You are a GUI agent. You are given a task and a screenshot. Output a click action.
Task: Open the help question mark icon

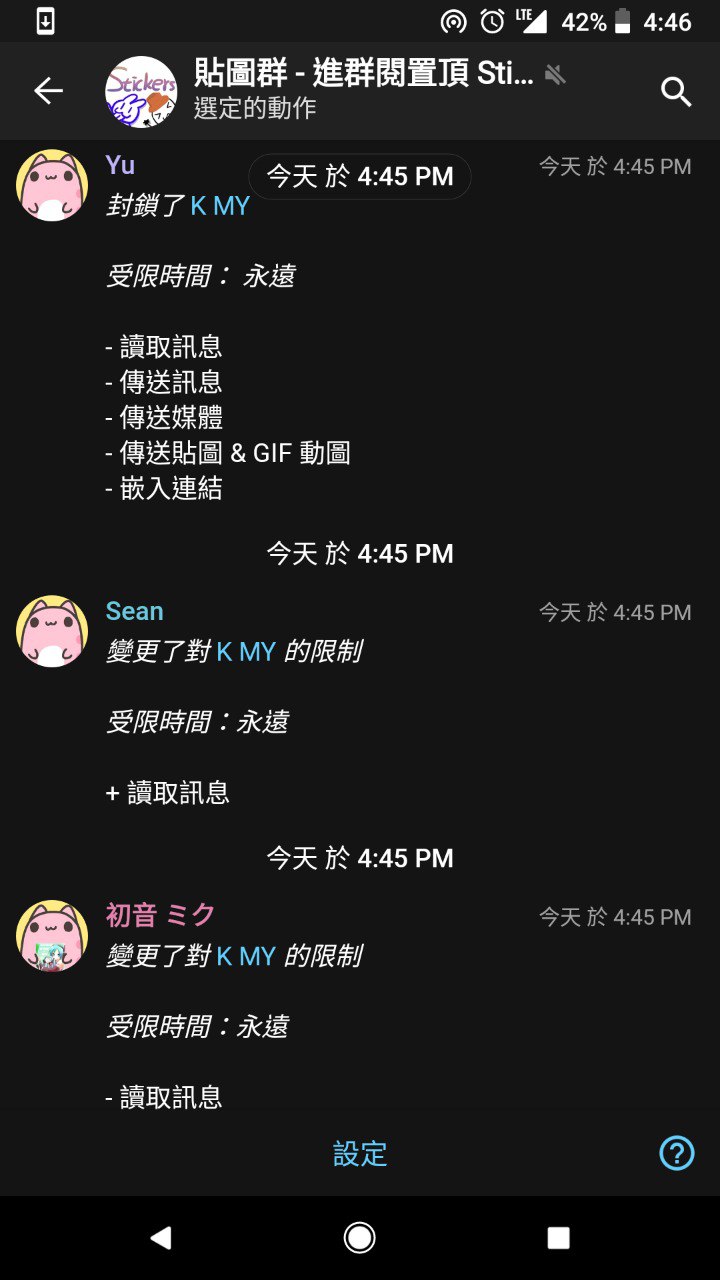pos(677,1153)
